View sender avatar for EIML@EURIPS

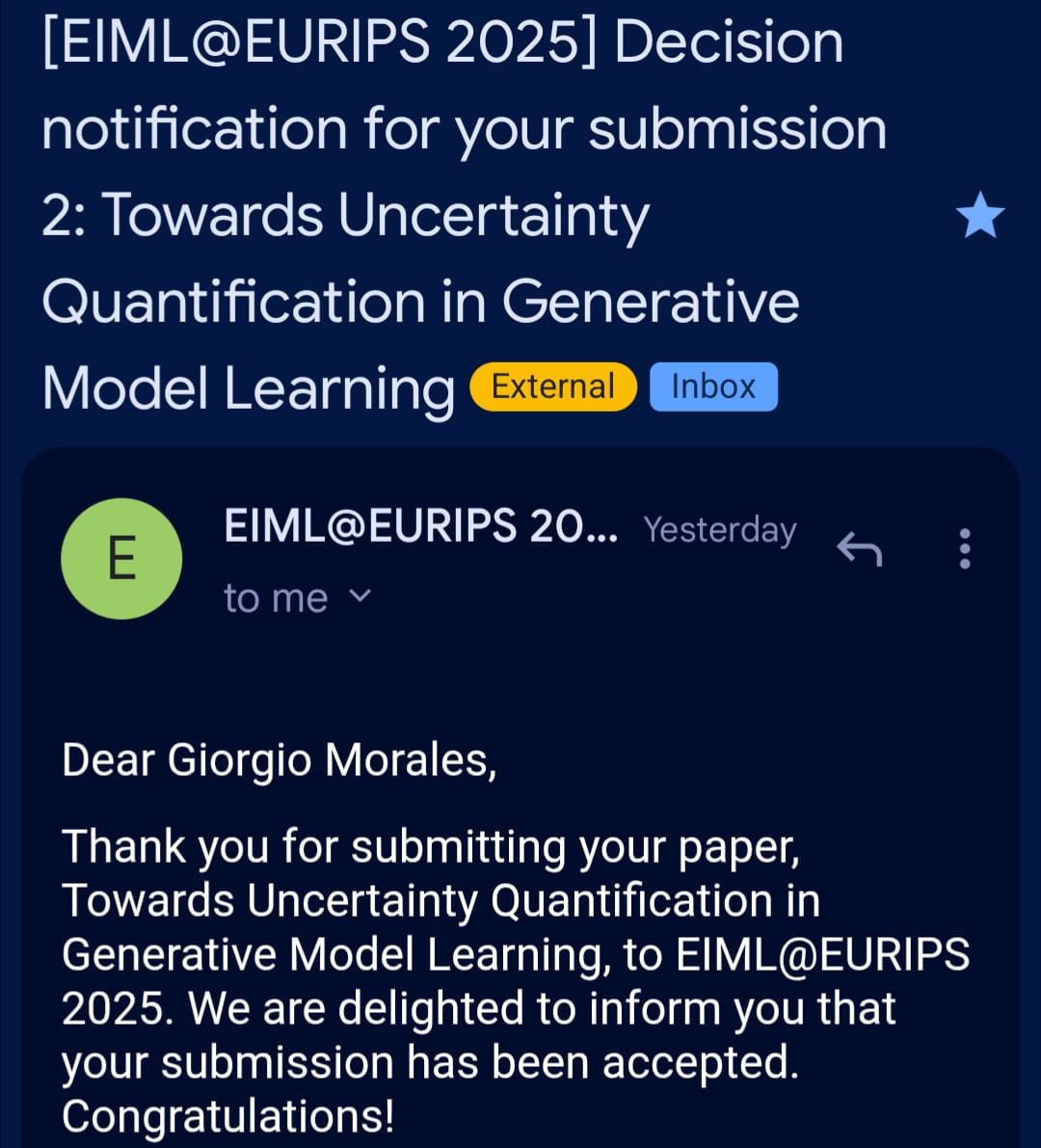[121, 558]
